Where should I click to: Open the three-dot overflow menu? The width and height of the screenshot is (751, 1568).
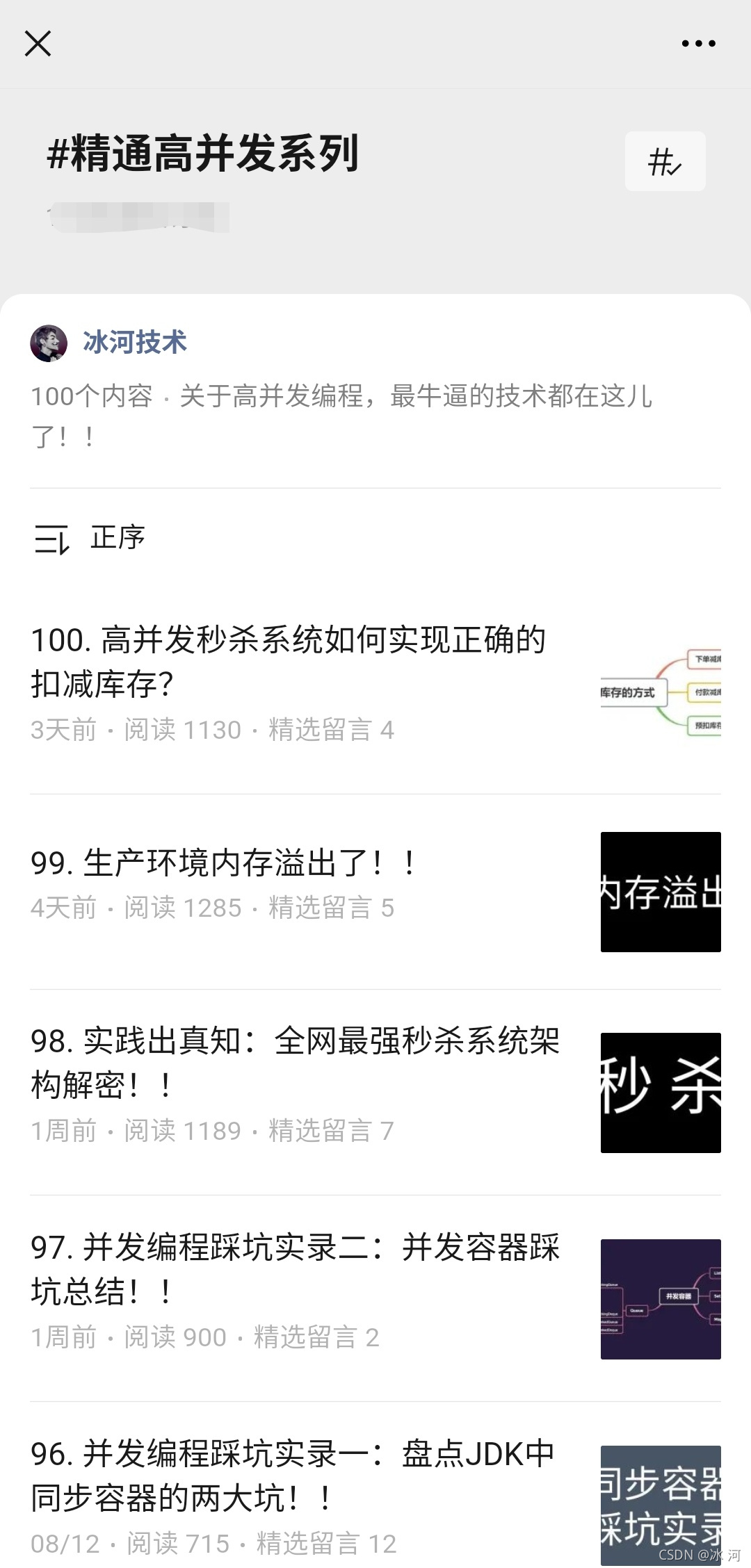(698, 43)
